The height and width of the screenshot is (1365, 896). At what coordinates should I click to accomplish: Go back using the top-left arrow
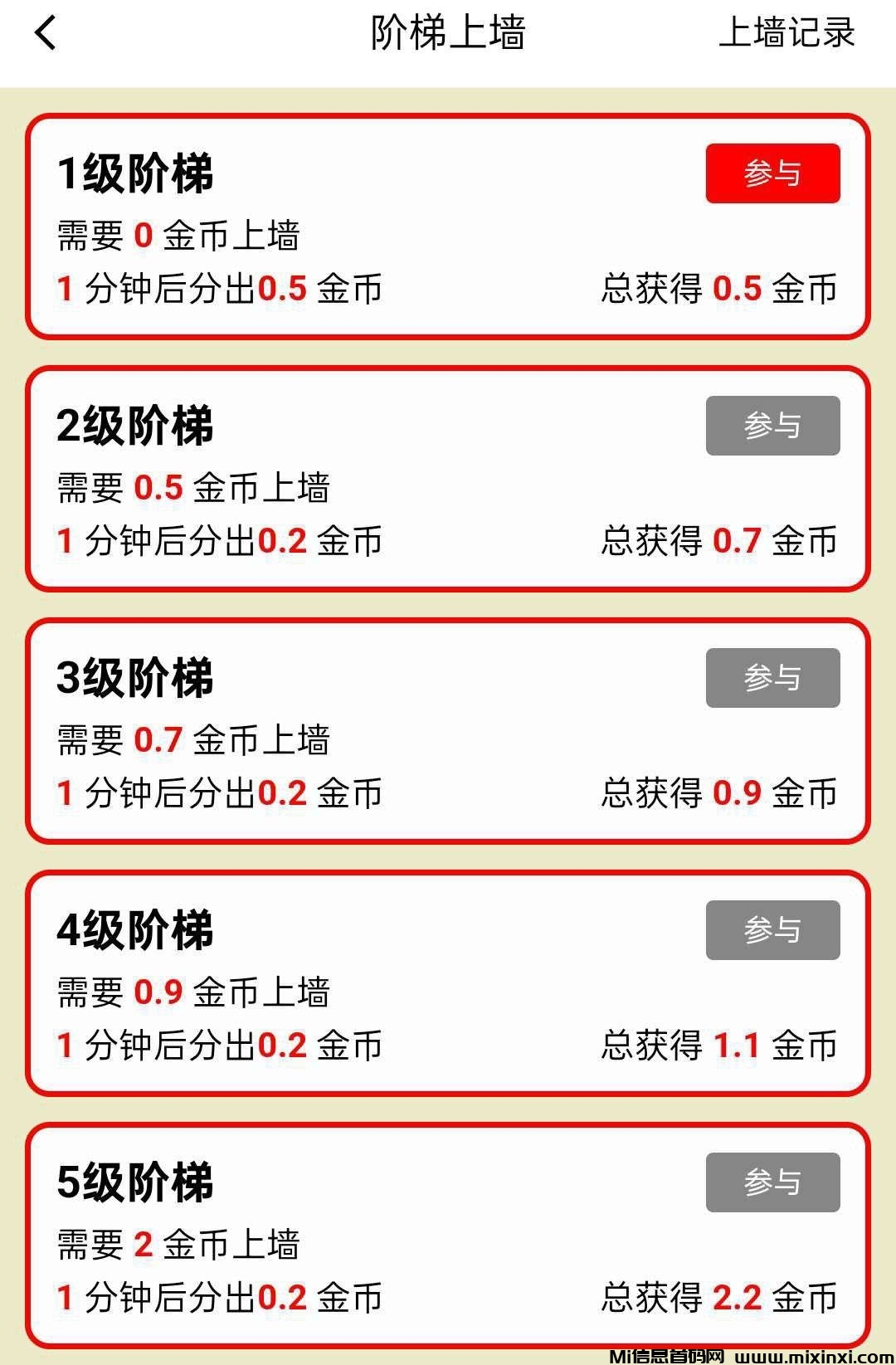(x=46, y=34)
